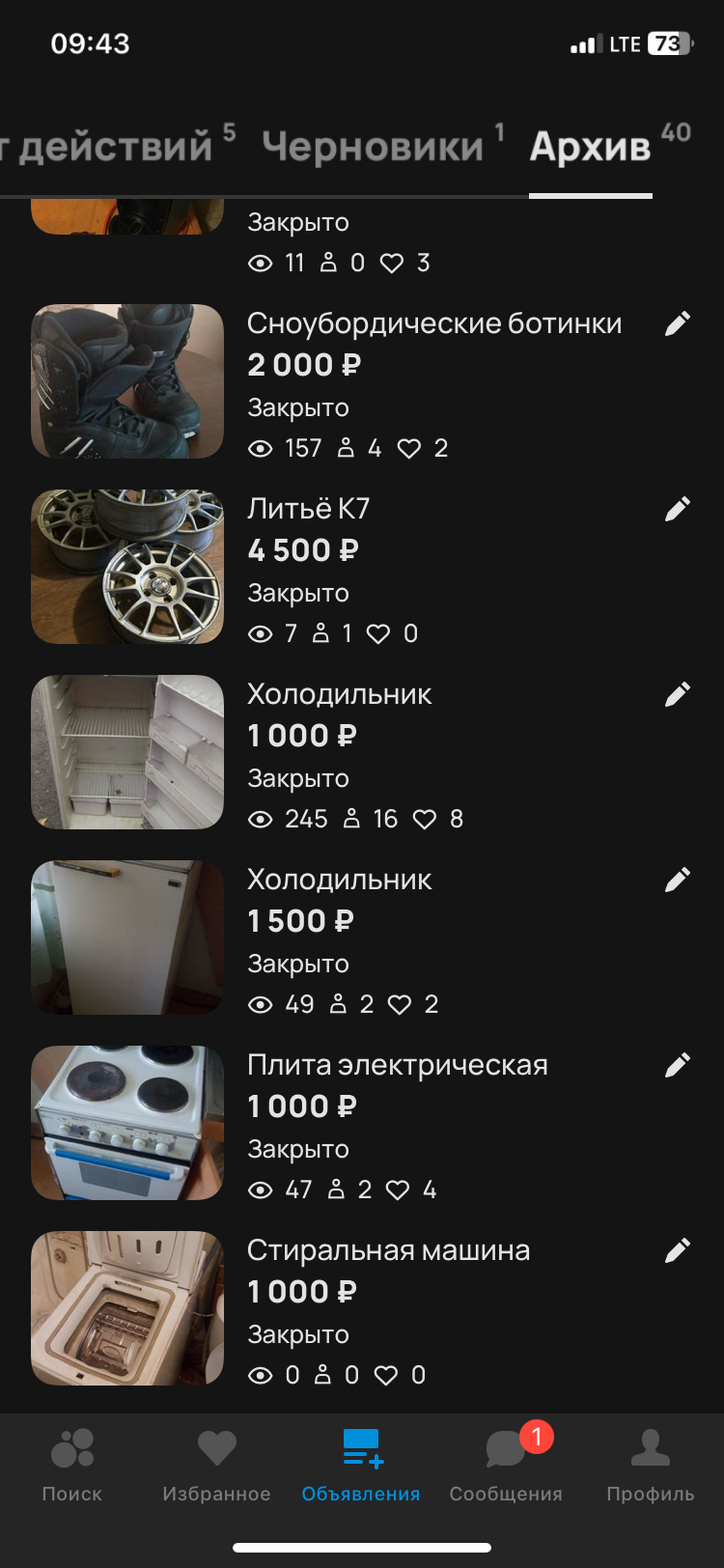Open the Сноубордические ботинки photo
The width and height of the screenshot is (724, 1568).
coord(127,381)
